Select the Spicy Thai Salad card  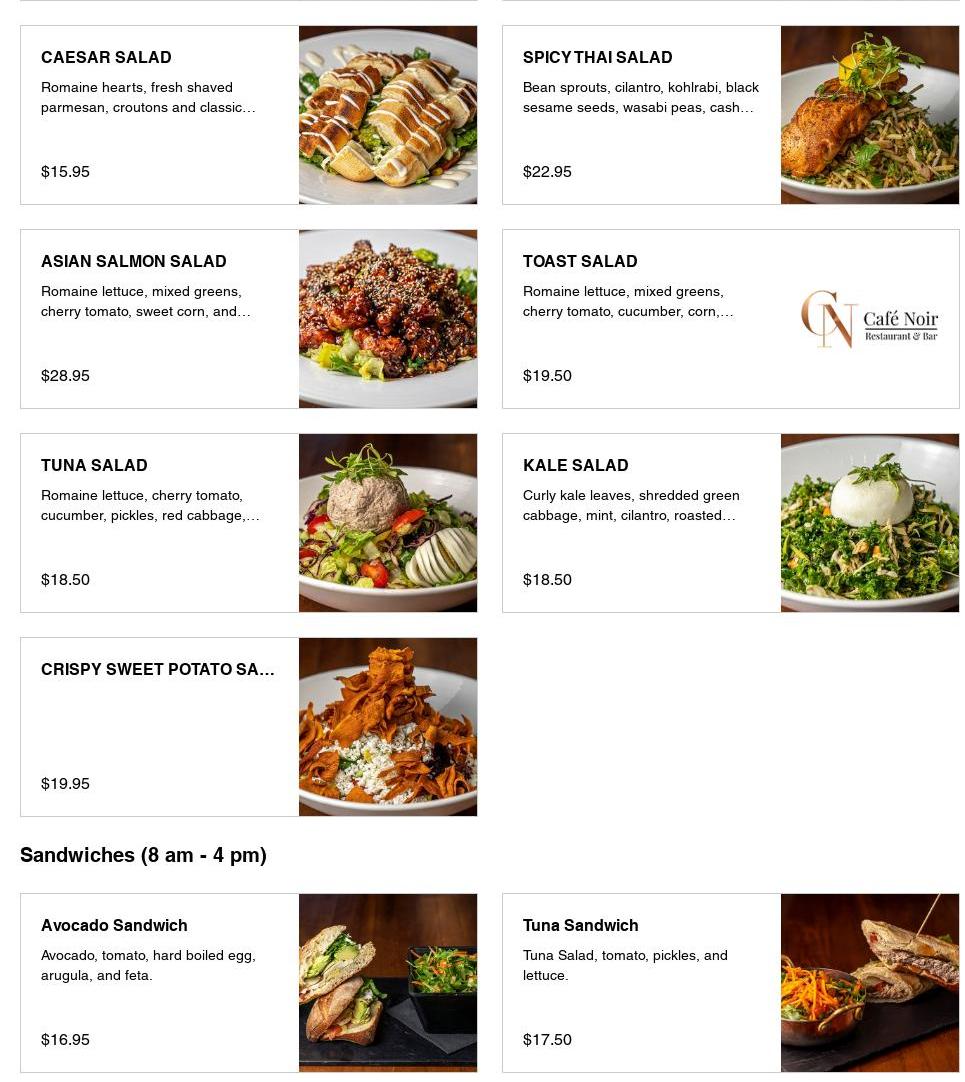730,115
